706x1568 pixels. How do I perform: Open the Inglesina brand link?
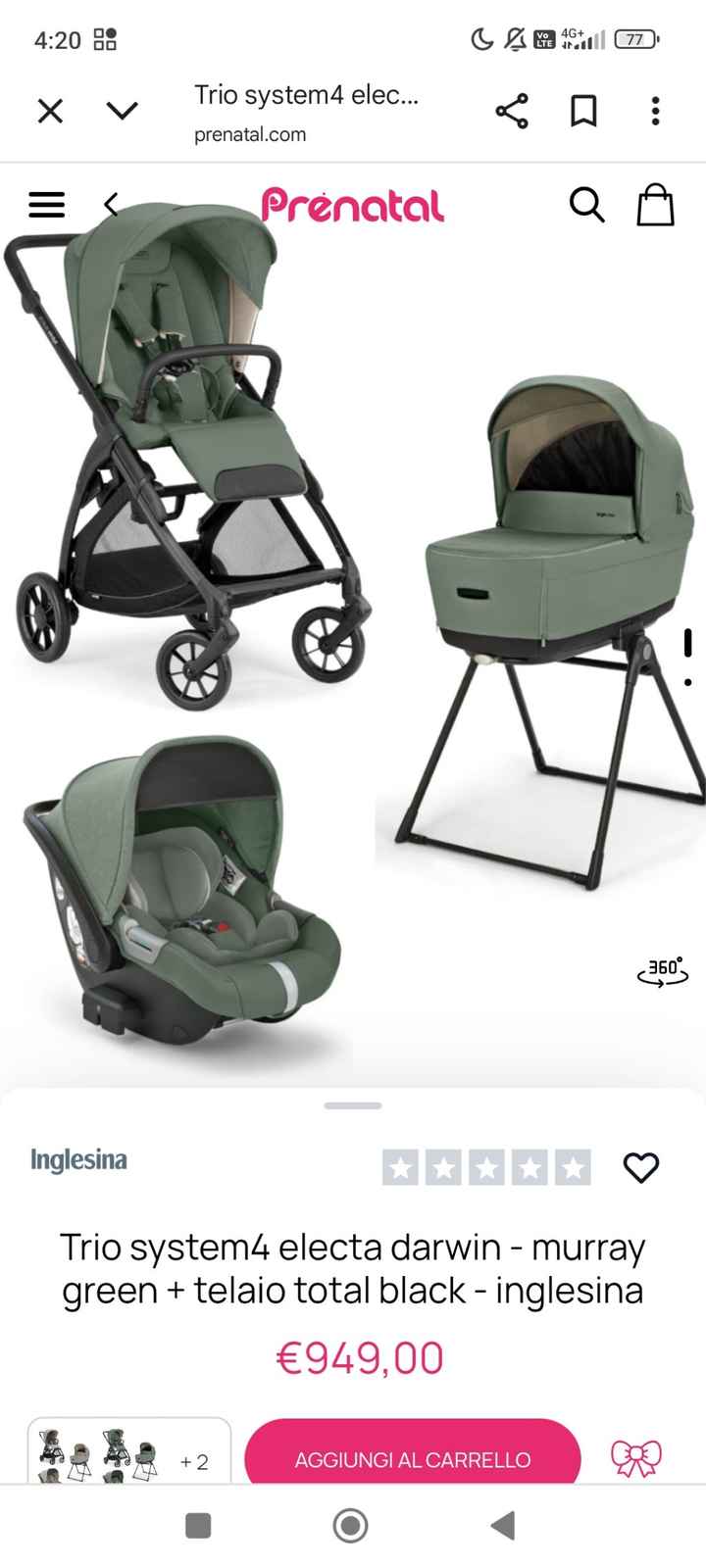click(78, 1160)
